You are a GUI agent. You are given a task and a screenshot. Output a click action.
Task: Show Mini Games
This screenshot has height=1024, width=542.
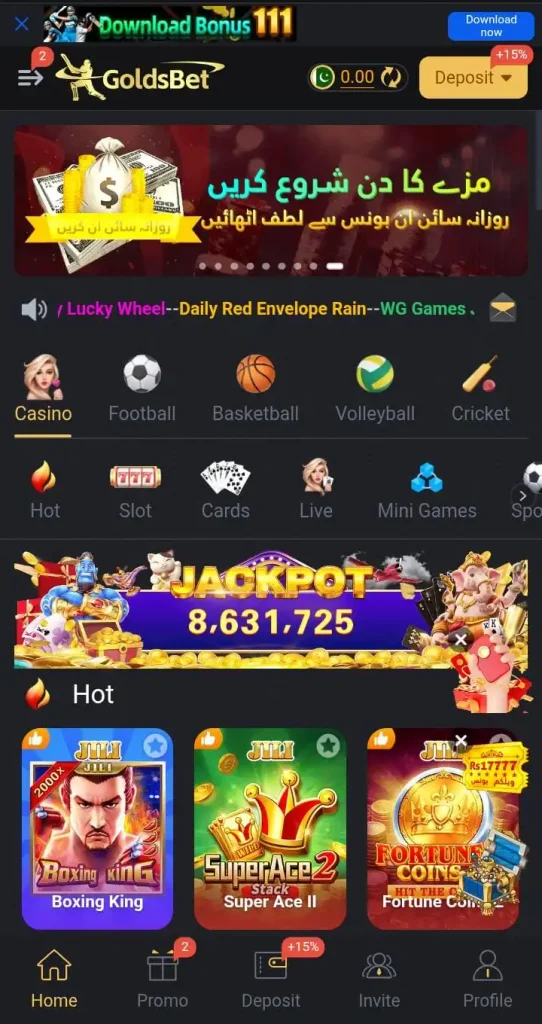pos(427,490)
